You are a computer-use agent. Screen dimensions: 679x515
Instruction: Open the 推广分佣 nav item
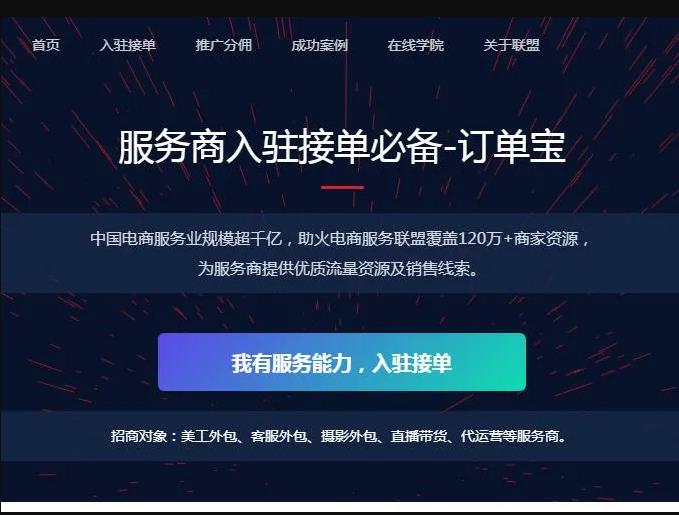pos(224,45)
